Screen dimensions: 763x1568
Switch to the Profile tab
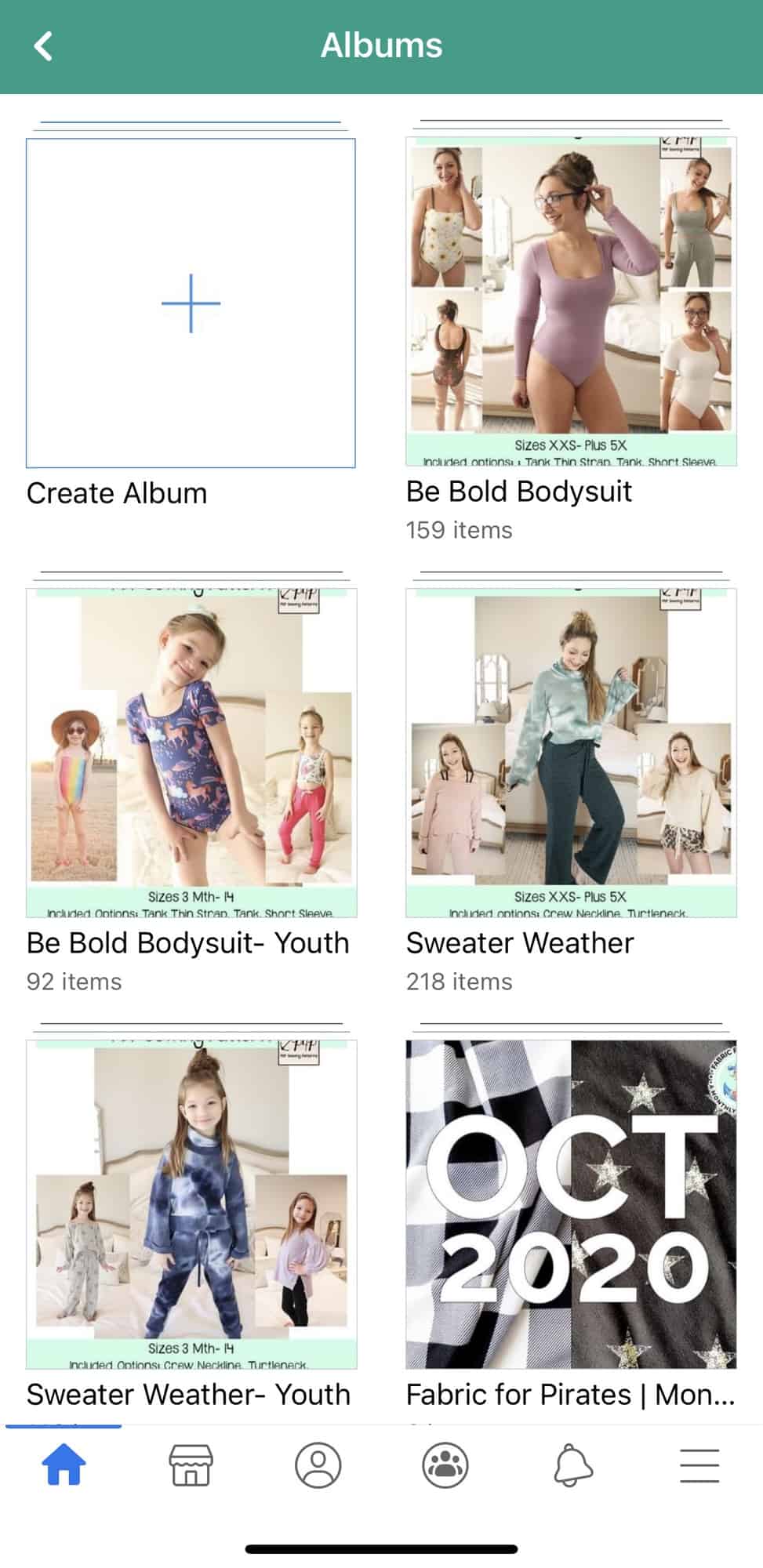(318, 1465)
